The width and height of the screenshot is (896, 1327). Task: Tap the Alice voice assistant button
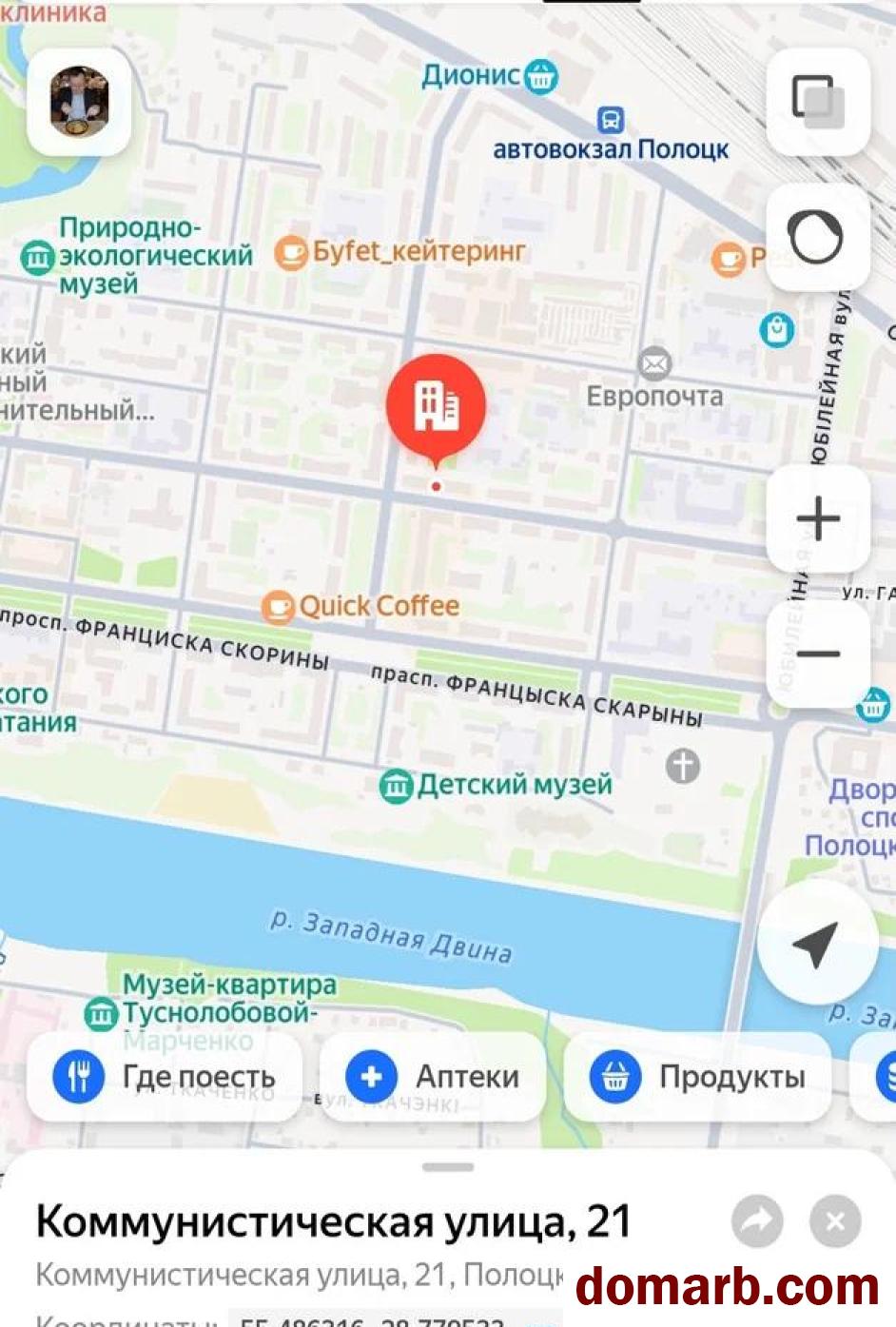(817, 238)
